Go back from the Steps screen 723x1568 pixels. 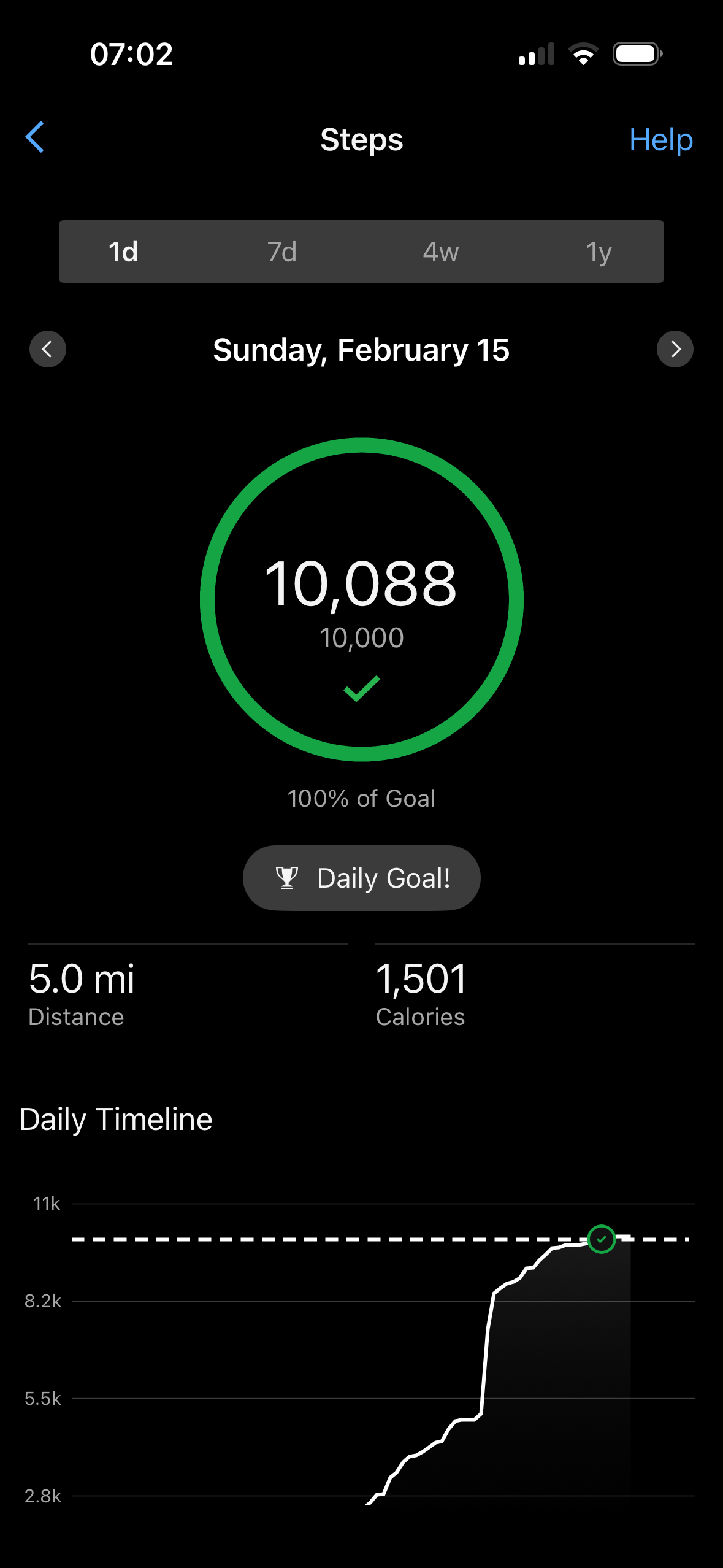[36, 137]
